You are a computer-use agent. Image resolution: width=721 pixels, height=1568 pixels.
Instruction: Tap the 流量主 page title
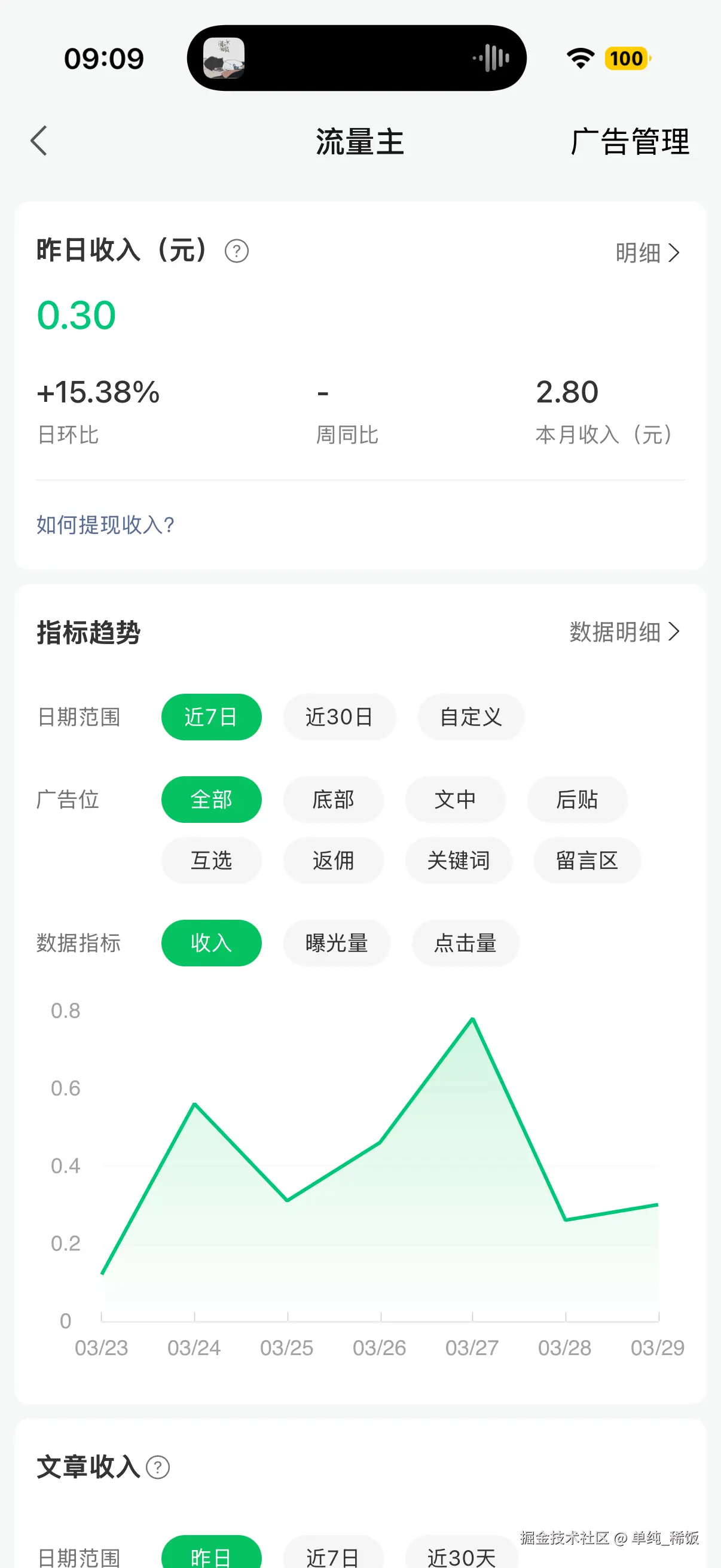(x=360, y=142)
